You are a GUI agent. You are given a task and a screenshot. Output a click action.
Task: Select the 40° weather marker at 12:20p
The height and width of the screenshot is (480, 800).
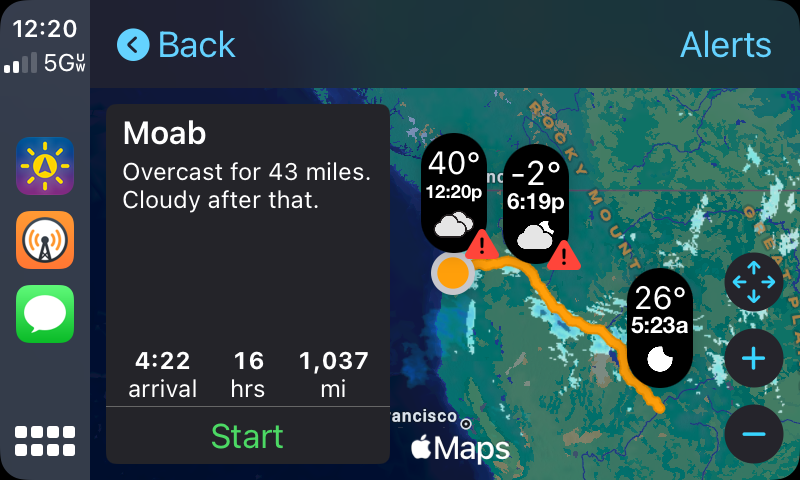pyautogui.click(x=454, y=192)
